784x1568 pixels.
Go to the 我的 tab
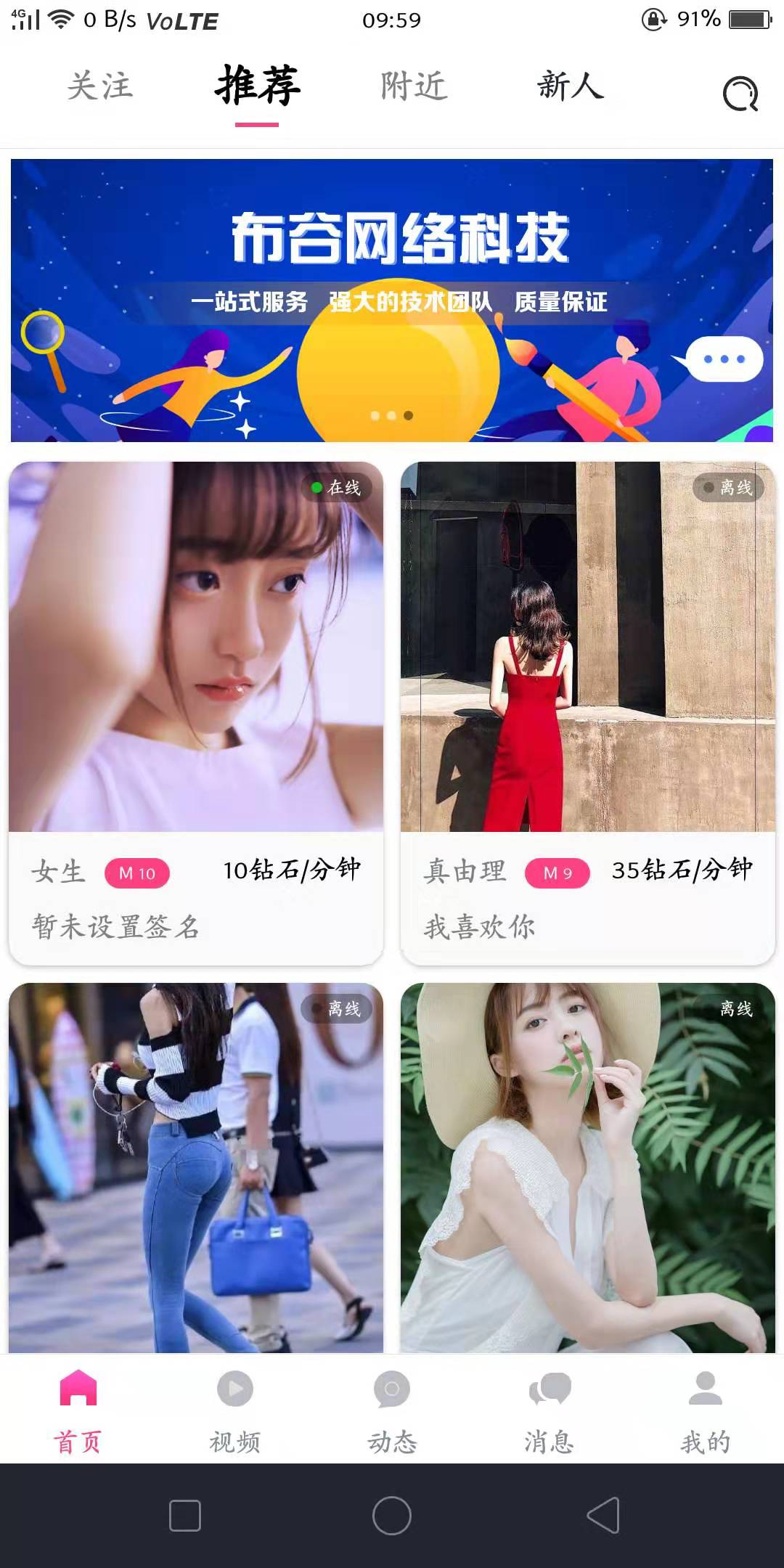[x=705, y=1410]
